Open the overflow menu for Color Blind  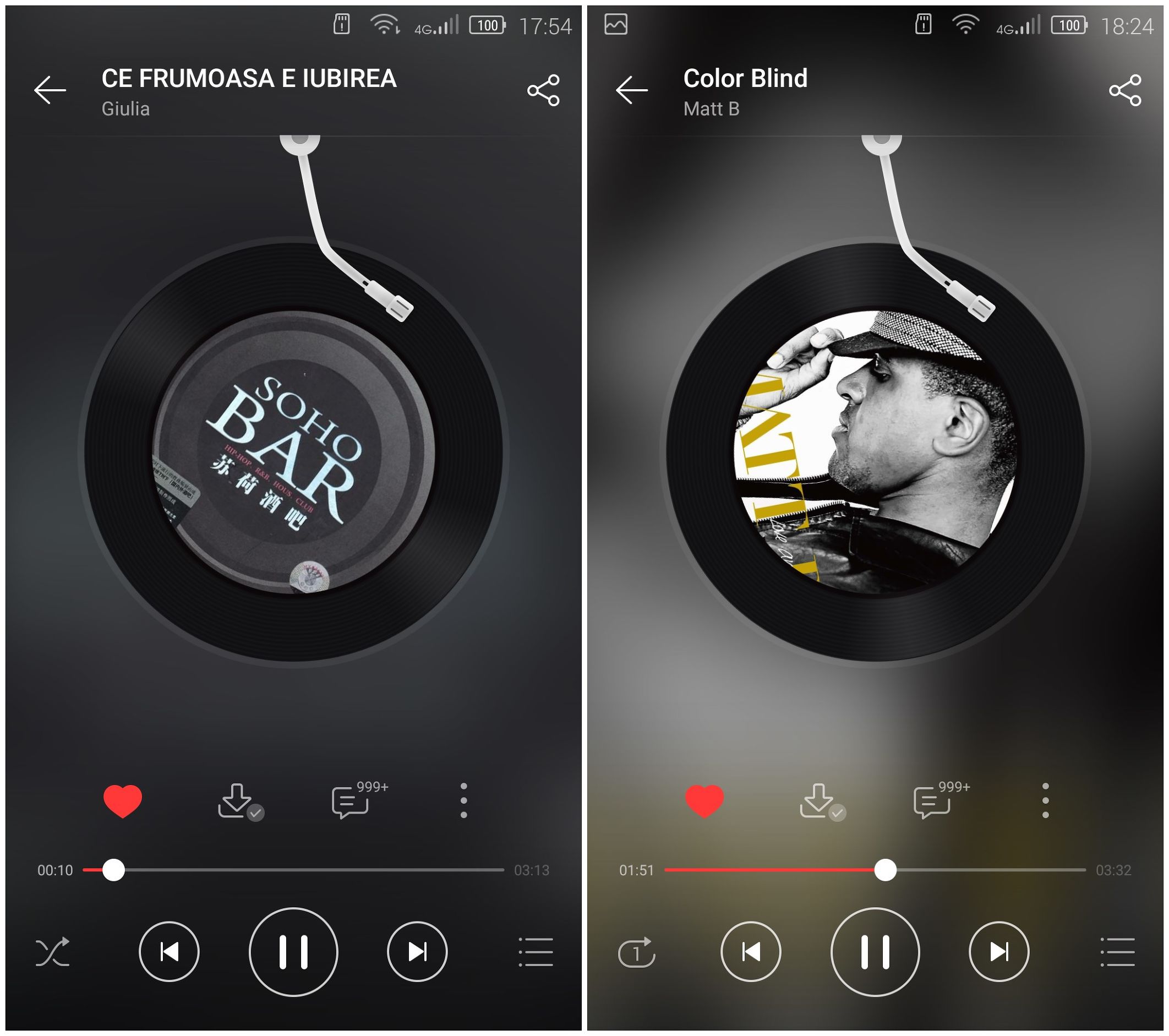tap(1045, 800)
